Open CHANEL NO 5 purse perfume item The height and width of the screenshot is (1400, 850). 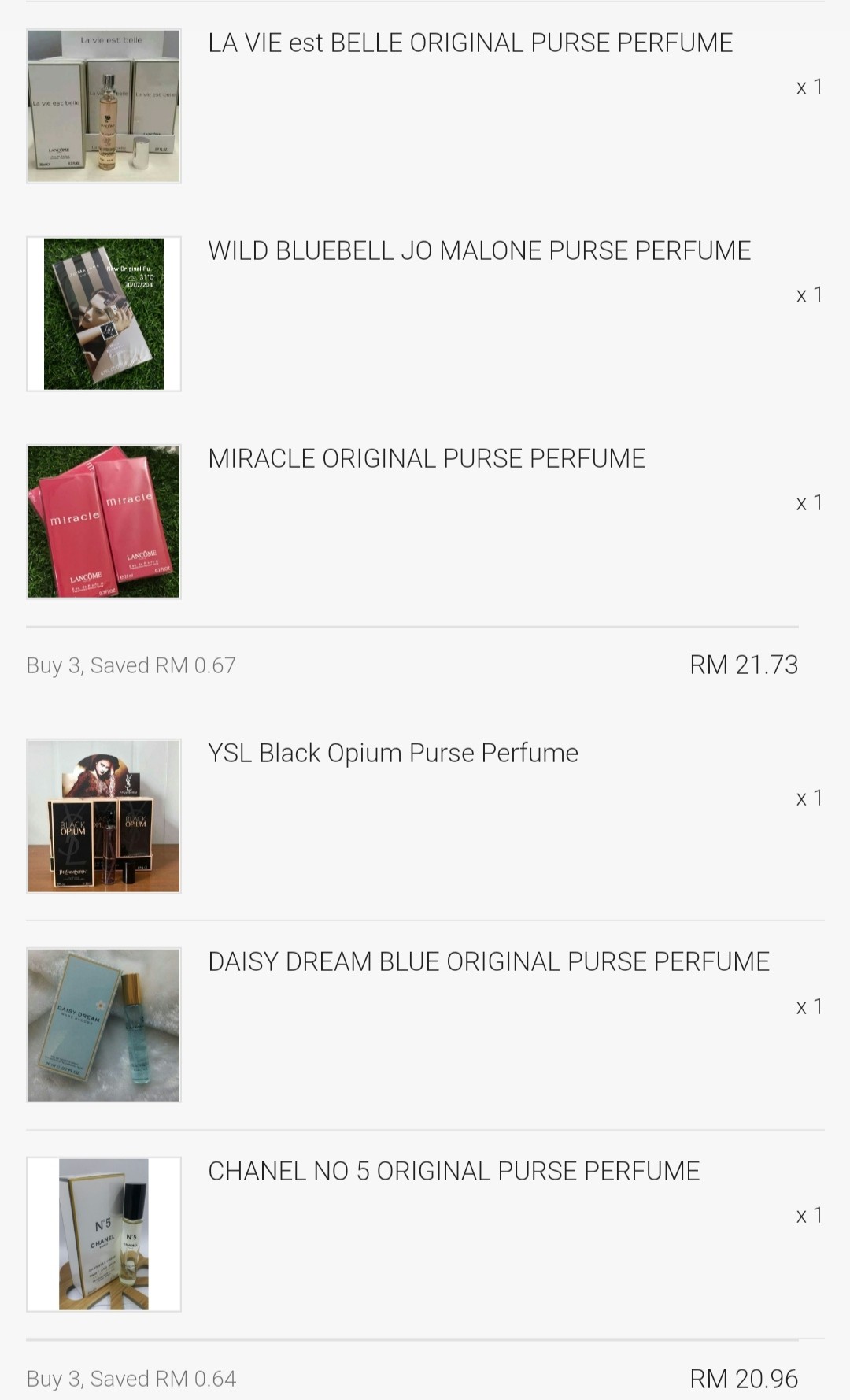[x=453, y=1172]
